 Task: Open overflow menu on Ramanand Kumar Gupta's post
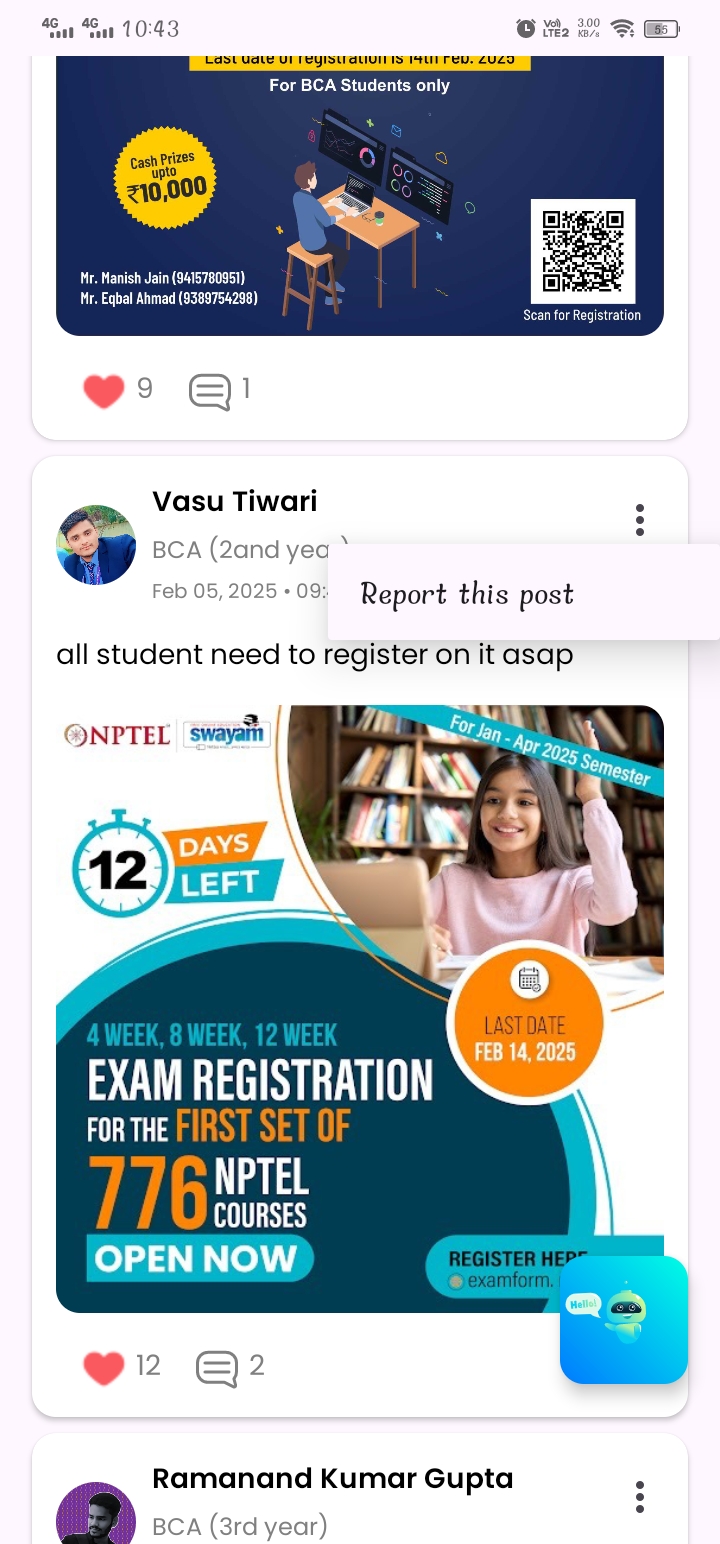tap(640, 1497)
